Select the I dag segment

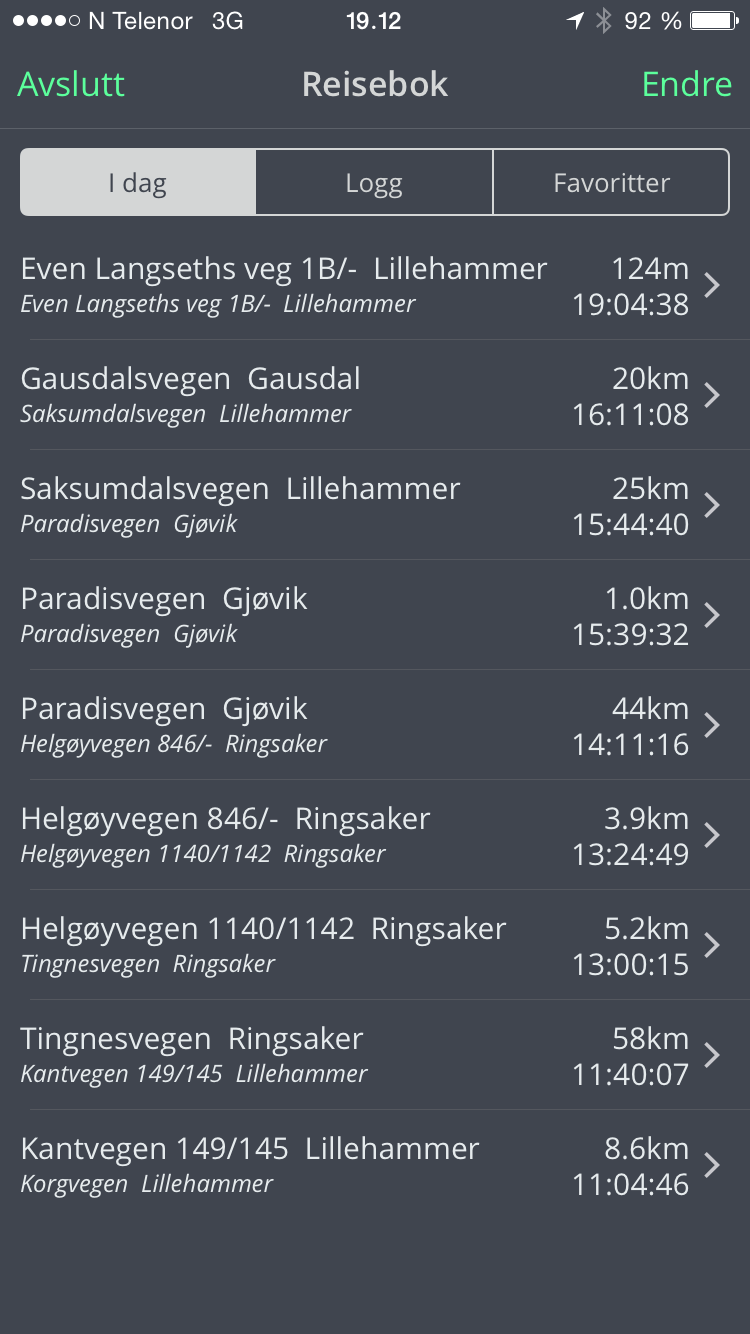tap(138, 183)
